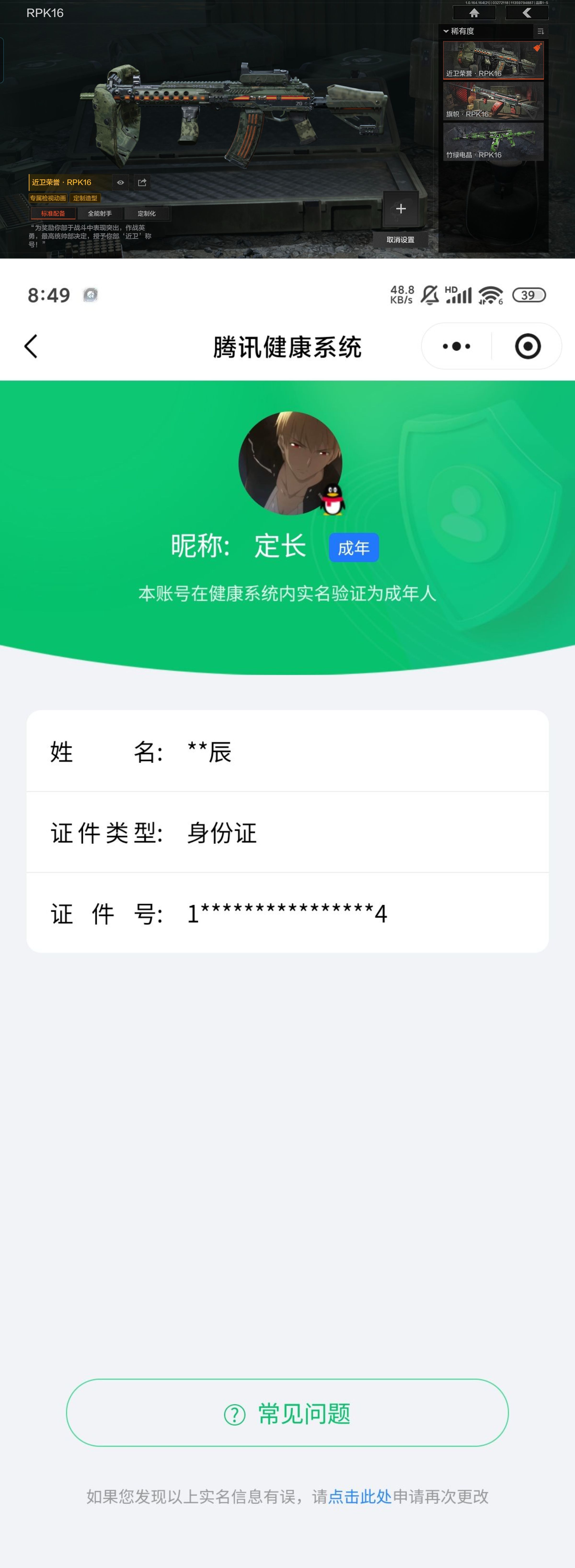Click the plus icon above 取消设置
575x1568 pixels.
tap(401, 209)
